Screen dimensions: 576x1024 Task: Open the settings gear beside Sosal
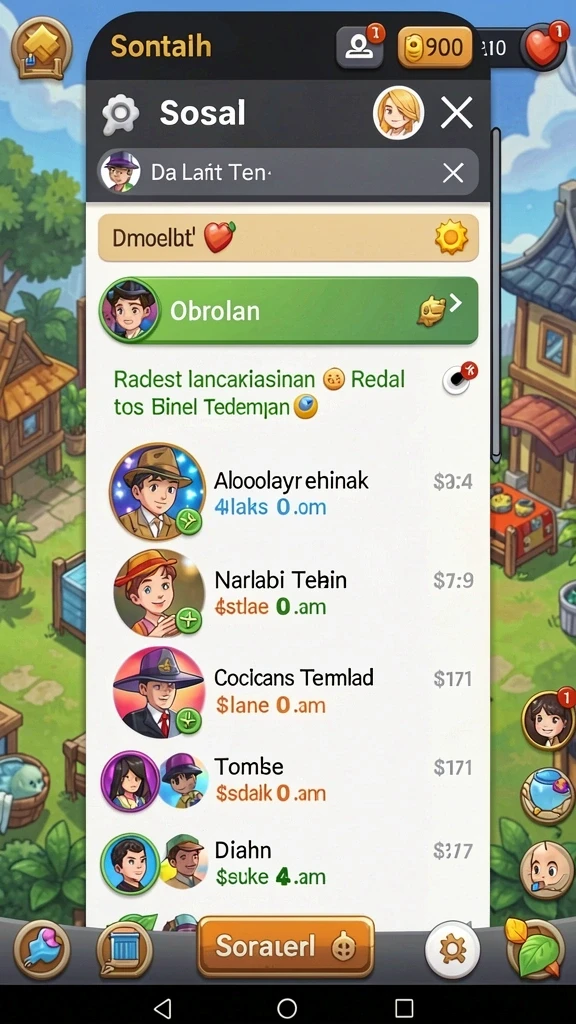(x=121, y=114)
